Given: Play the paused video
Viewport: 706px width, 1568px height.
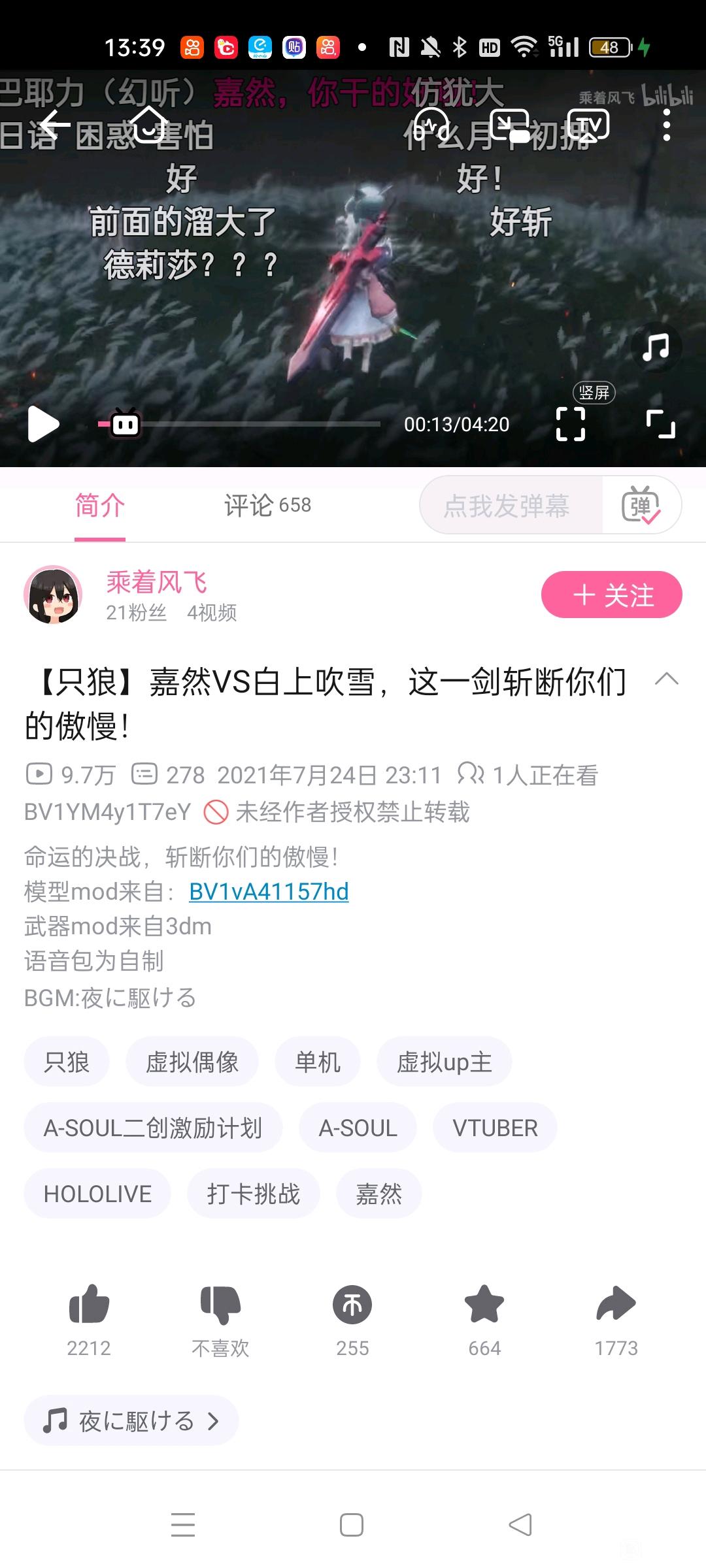Looking at the screenshot, I should (43, 424).
